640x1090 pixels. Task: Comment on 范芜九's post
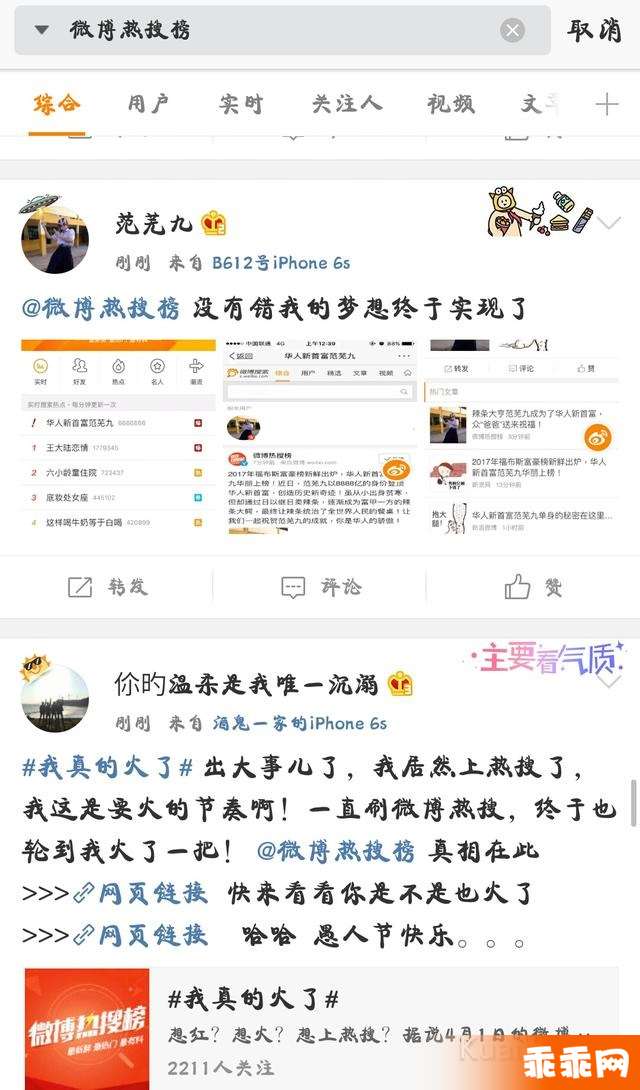tap(320, 587)
